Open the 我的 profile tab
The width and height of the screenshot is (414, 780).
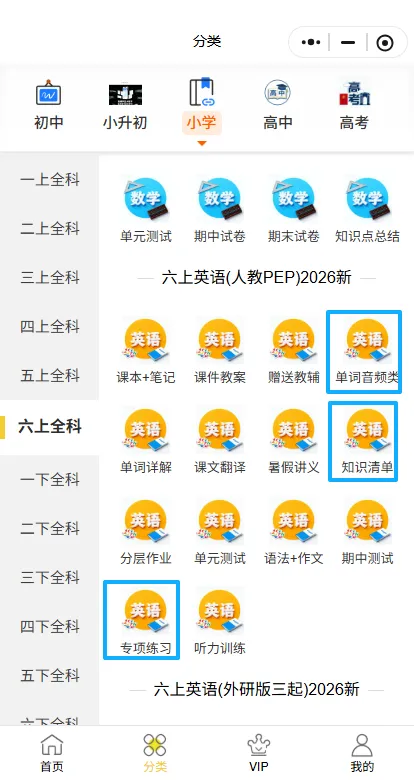(362, 753)
